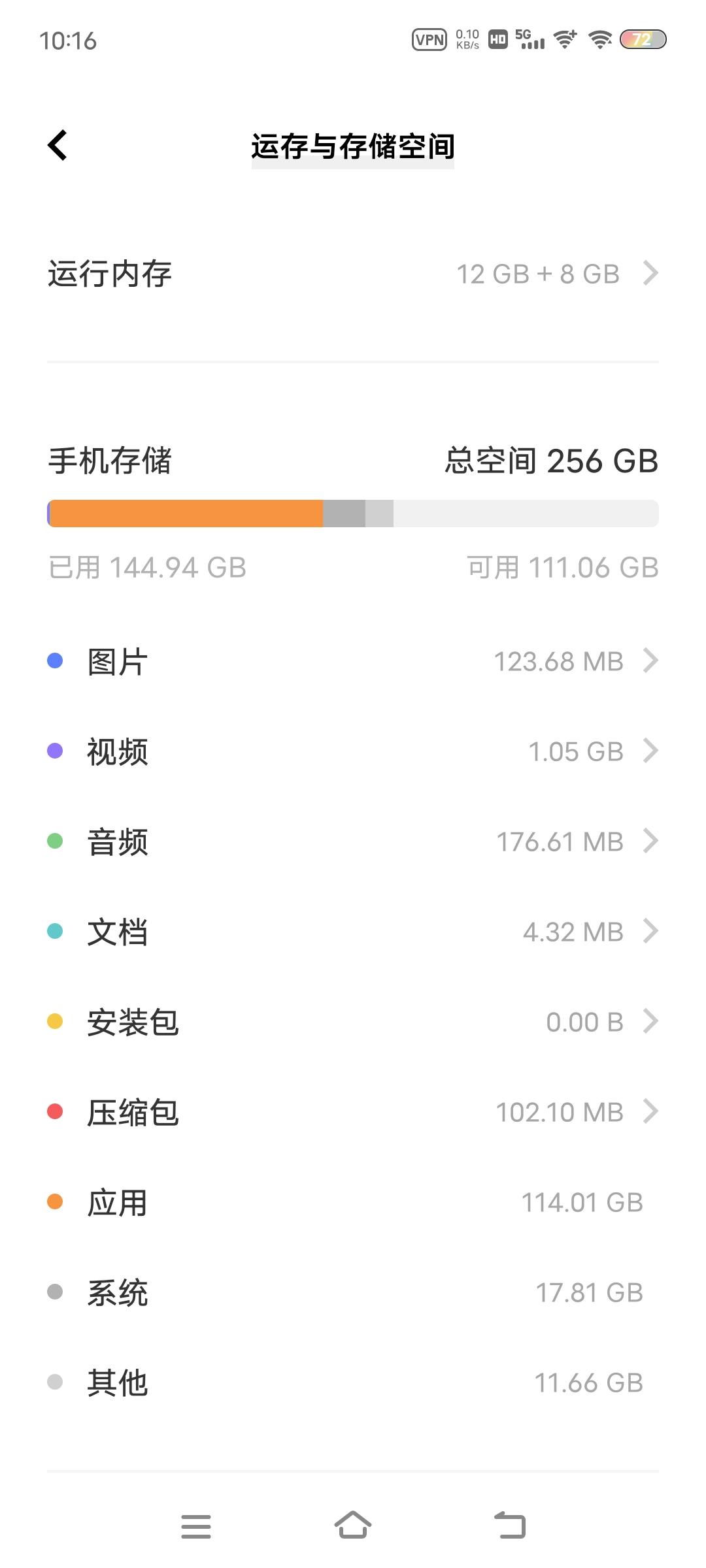Open 运行内存 details via its chevron
Screen dimensions: 706x1568
tap(651, 274)
